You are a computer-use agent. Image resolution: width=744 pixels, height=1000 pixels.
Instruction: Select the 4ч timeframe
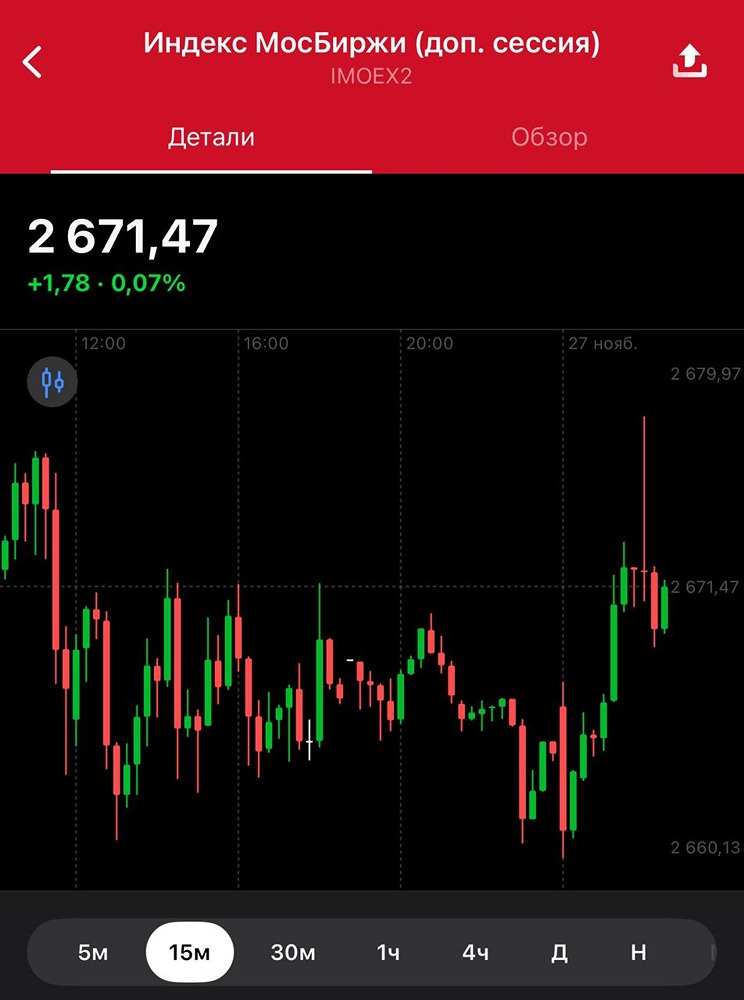(x=476, y=953)
